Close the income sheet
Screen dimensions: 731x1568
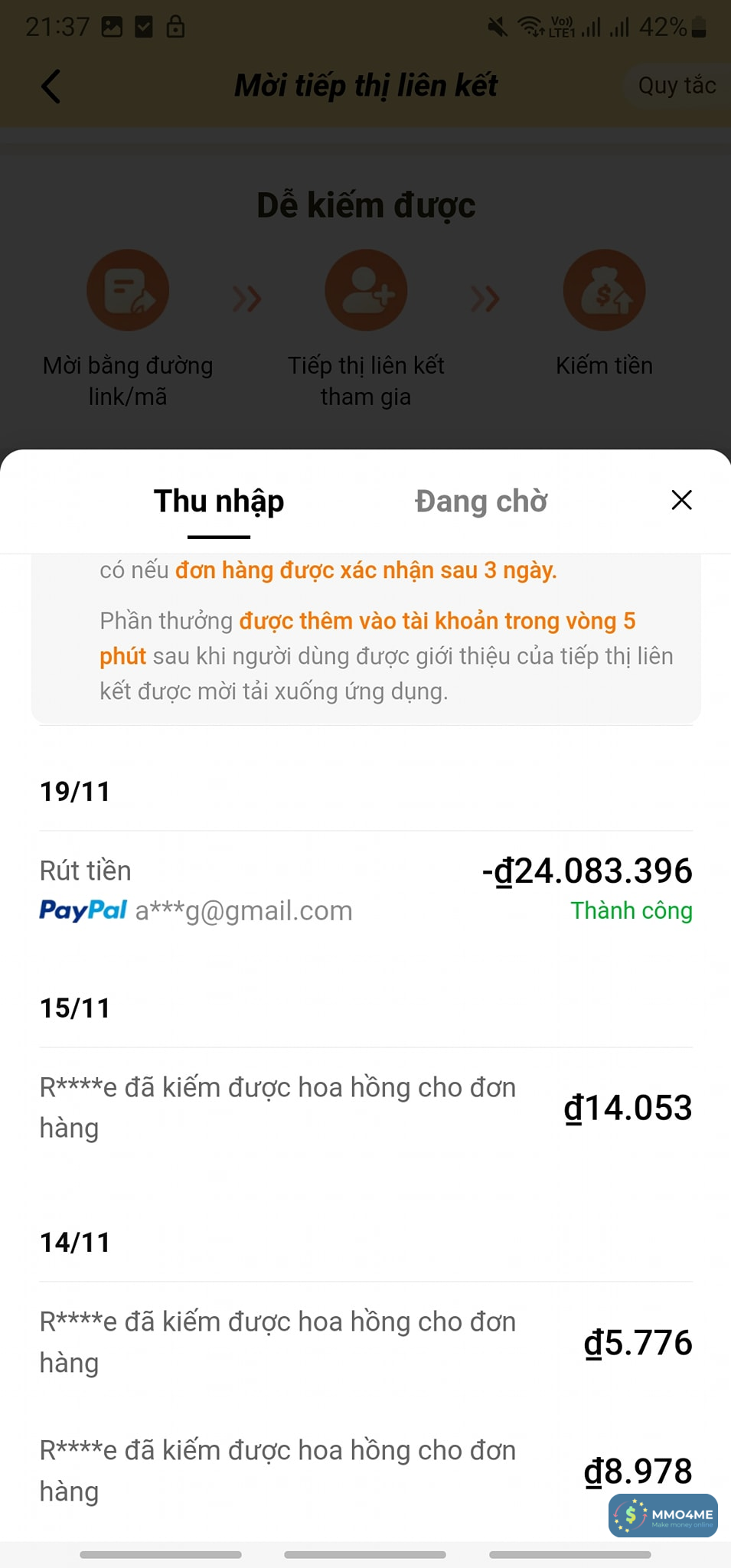[x=680, y=500]
